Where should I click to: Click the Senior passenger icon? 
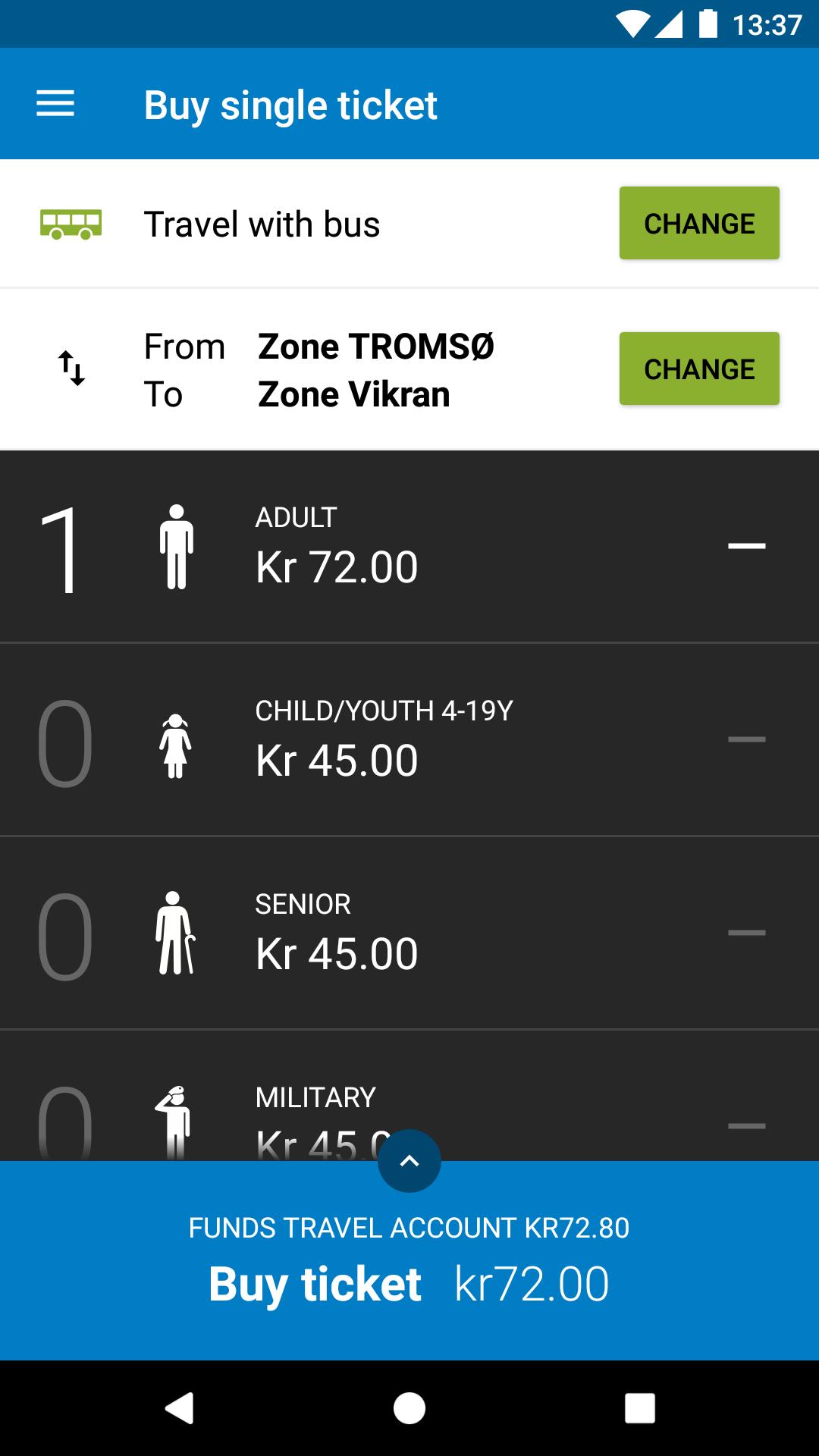[x=177, y=934]
